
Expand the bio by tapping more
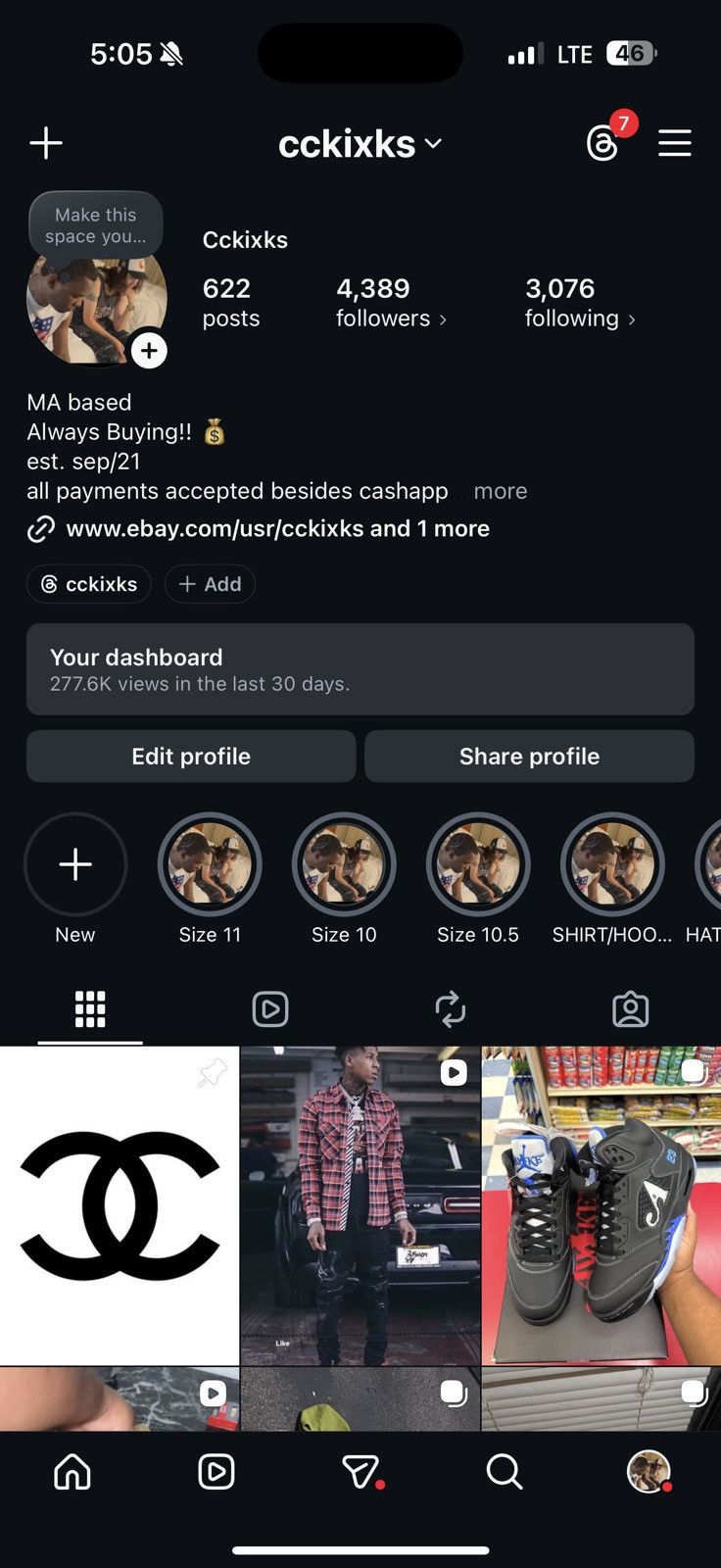click(500, 491)
